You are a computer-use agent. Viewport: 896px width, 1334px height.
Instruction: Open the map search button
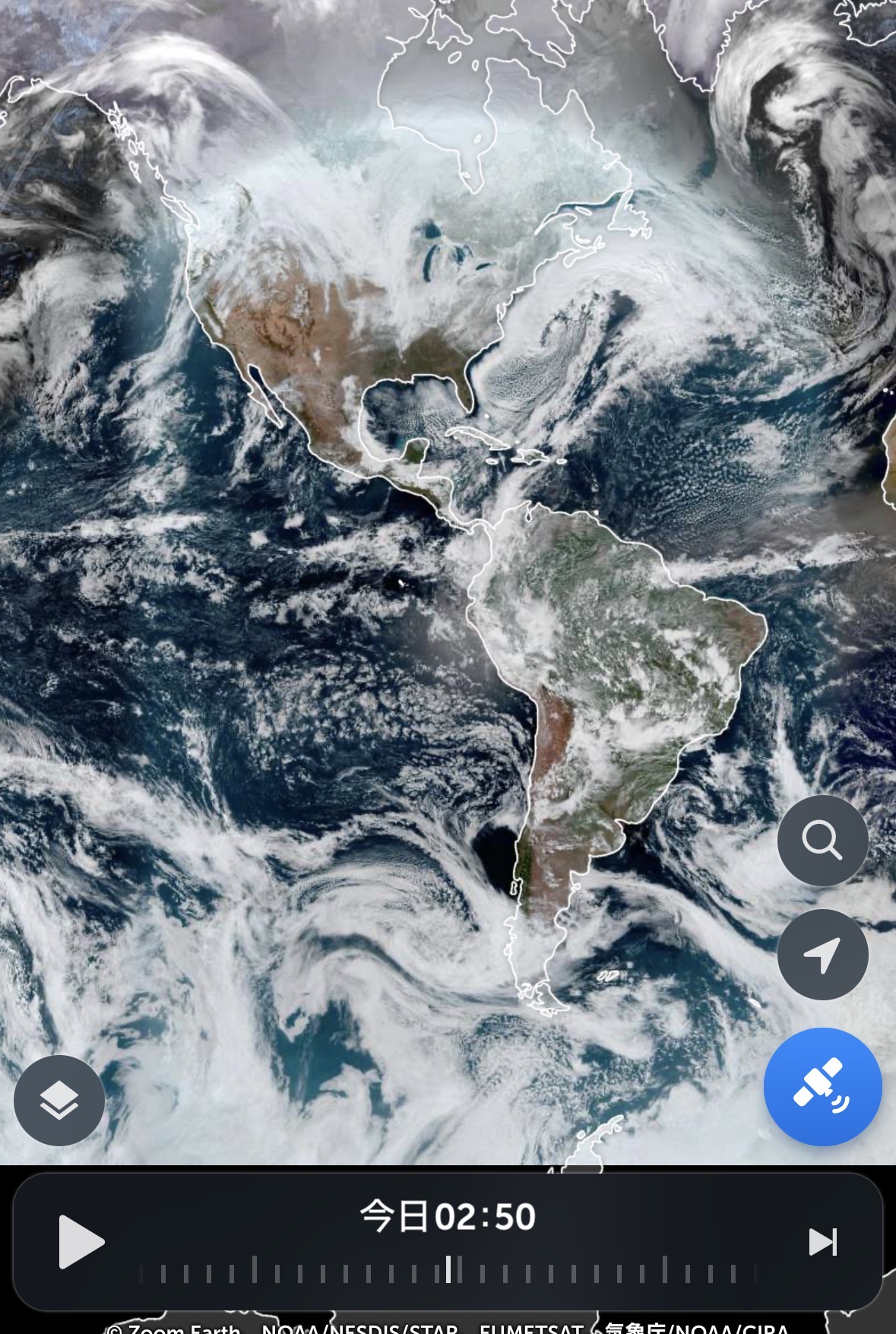(x=822, y=841)
